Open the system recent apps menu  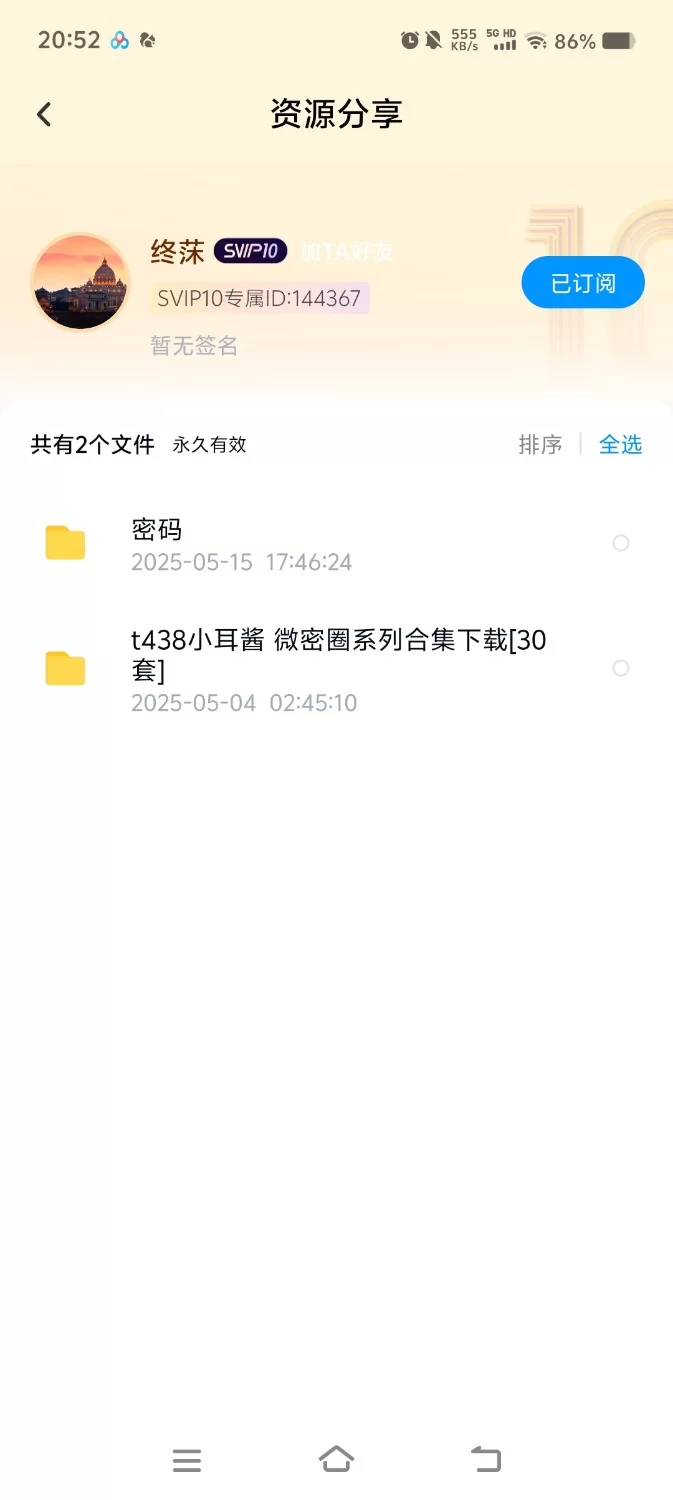(187, 1460)
